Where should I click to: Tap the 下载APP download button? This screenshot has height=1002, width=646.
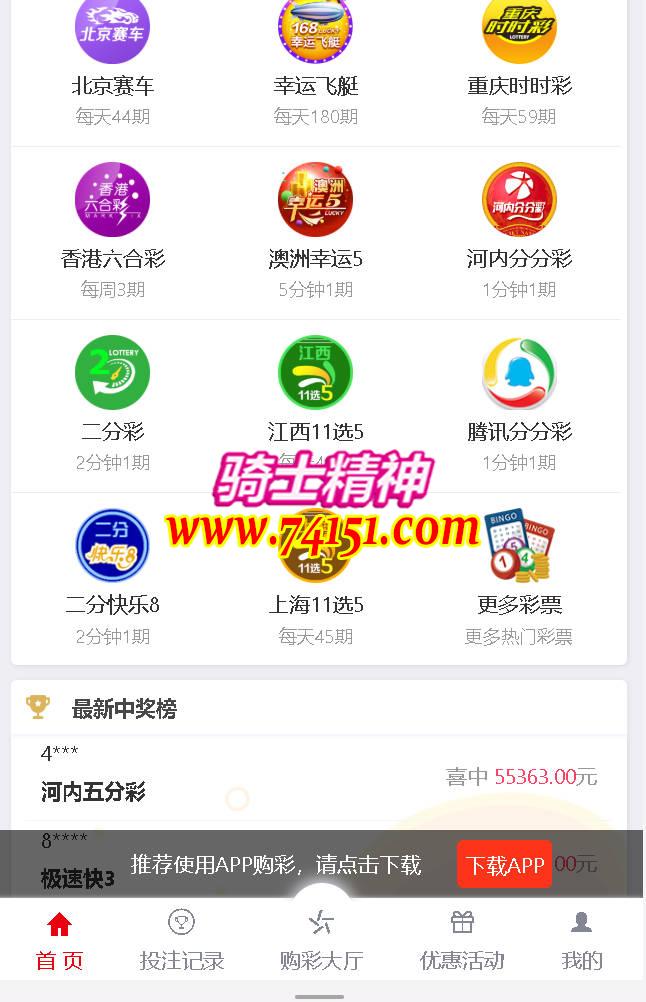504,865
